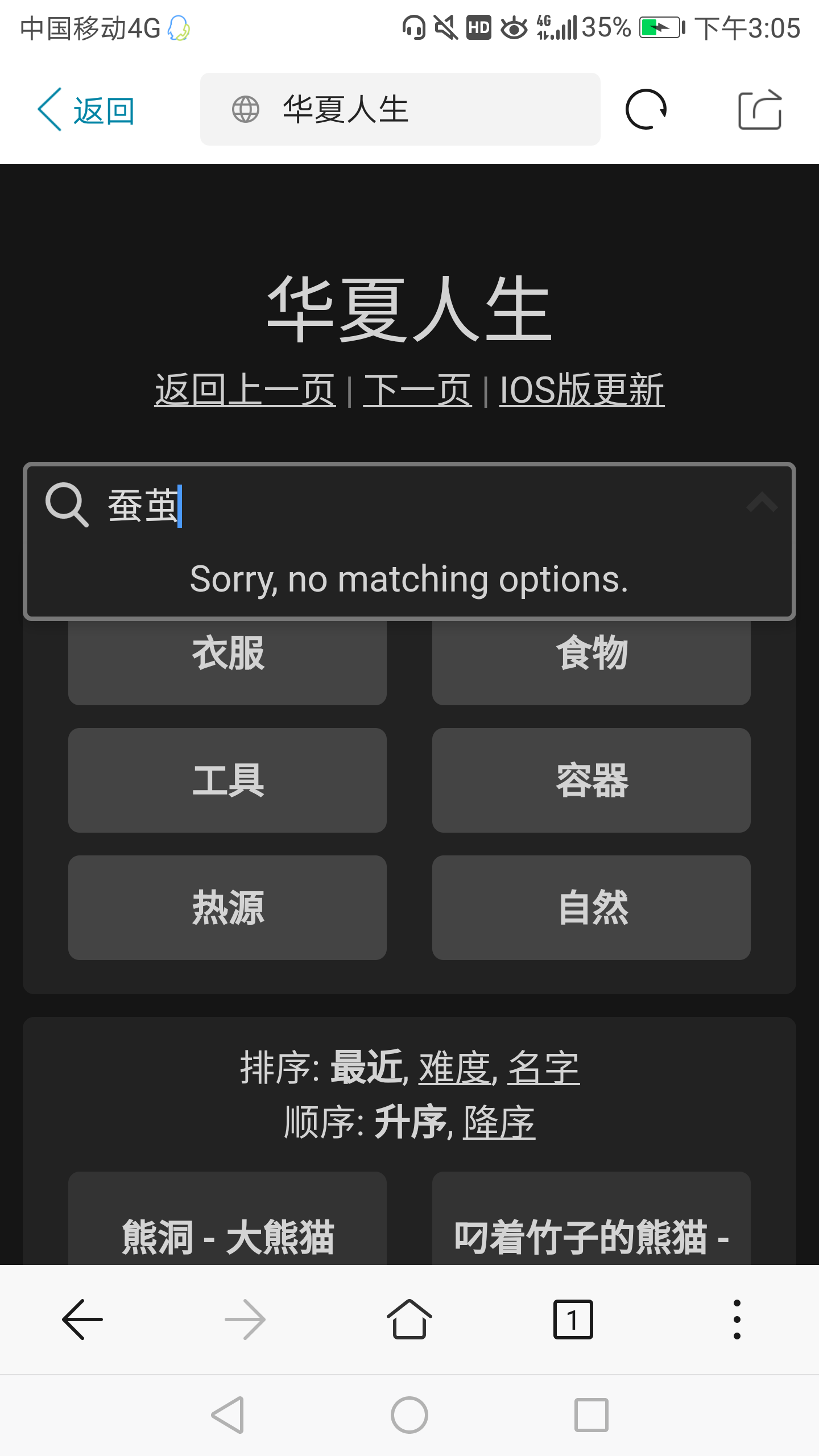Tap the forward arrow in the bottom bar
The height and width of the screenshot is (1456, 819).
tap(245, 1321)
